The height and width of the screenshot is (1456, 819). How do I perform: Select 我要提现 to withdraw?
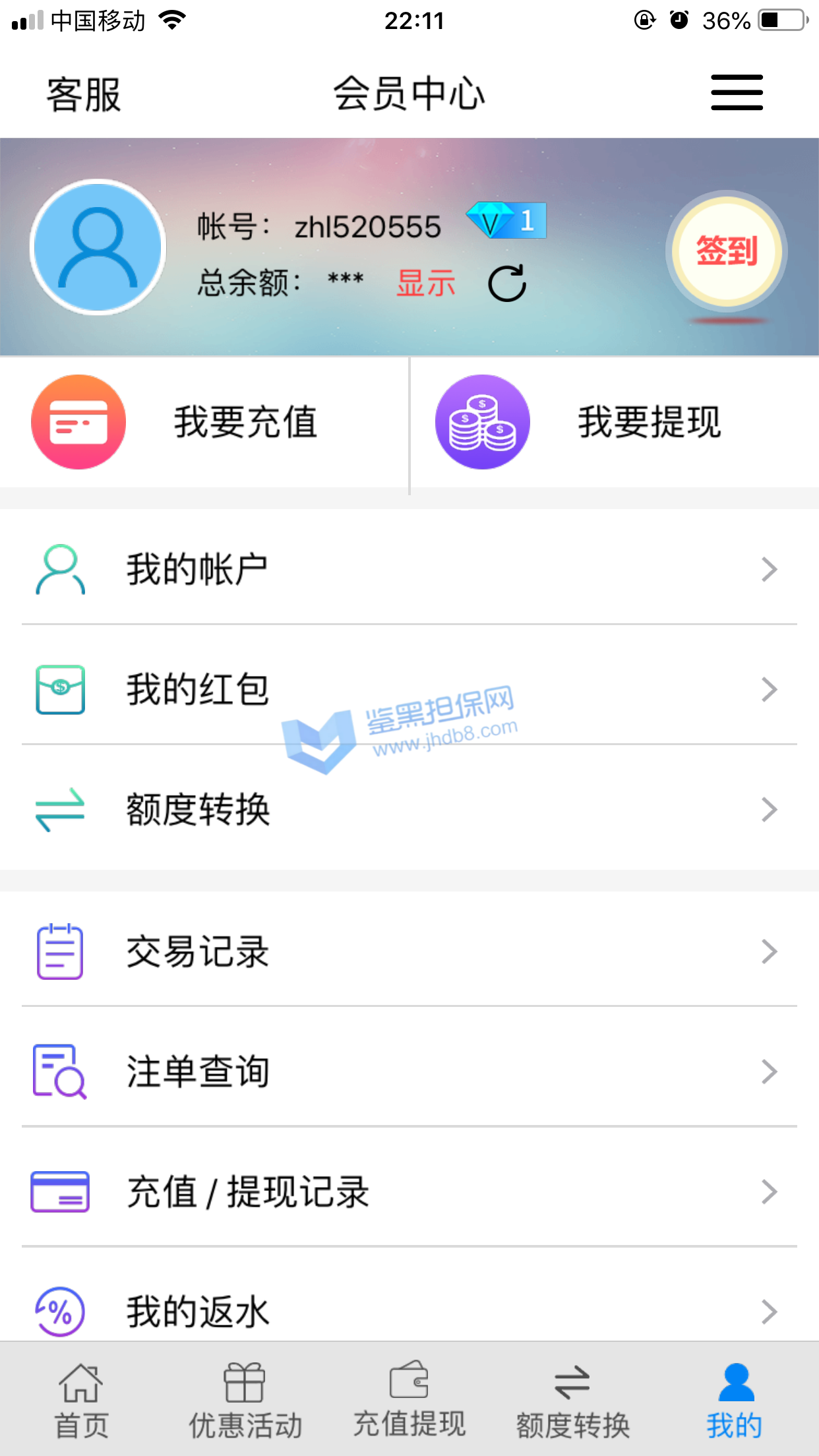pos(613,422)
